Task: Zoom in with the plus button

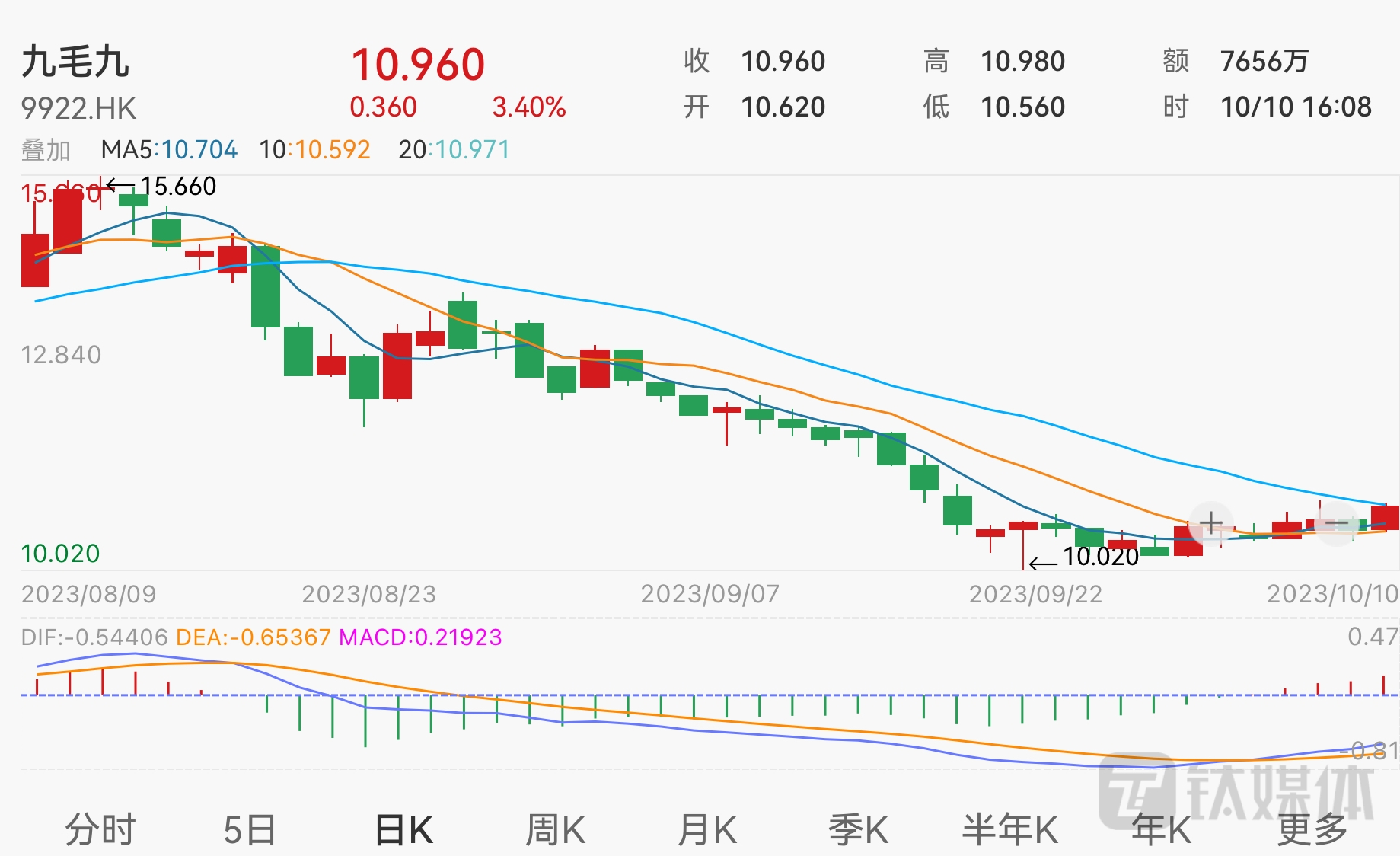Action: tap(1210, 523)
